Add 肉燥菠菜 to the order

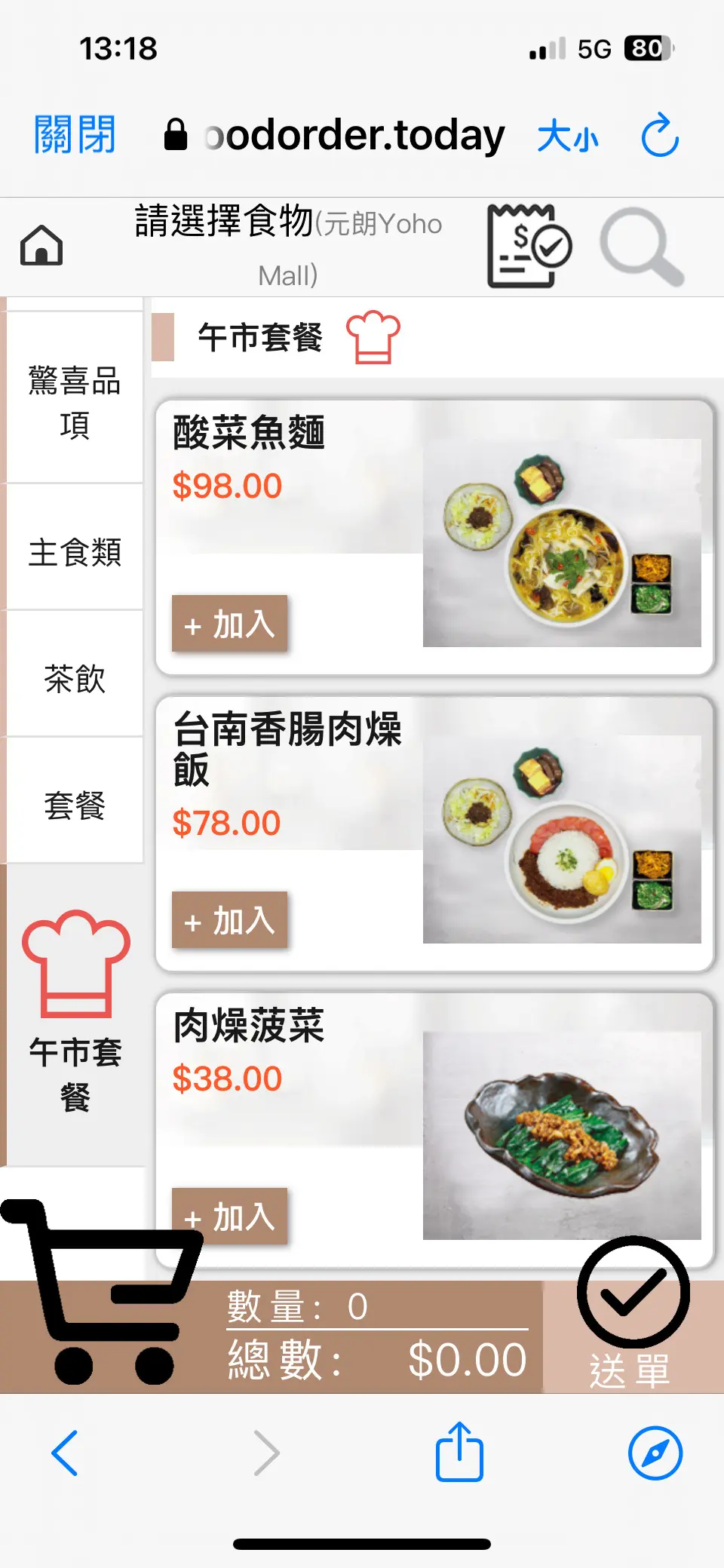coord(229,1216)
